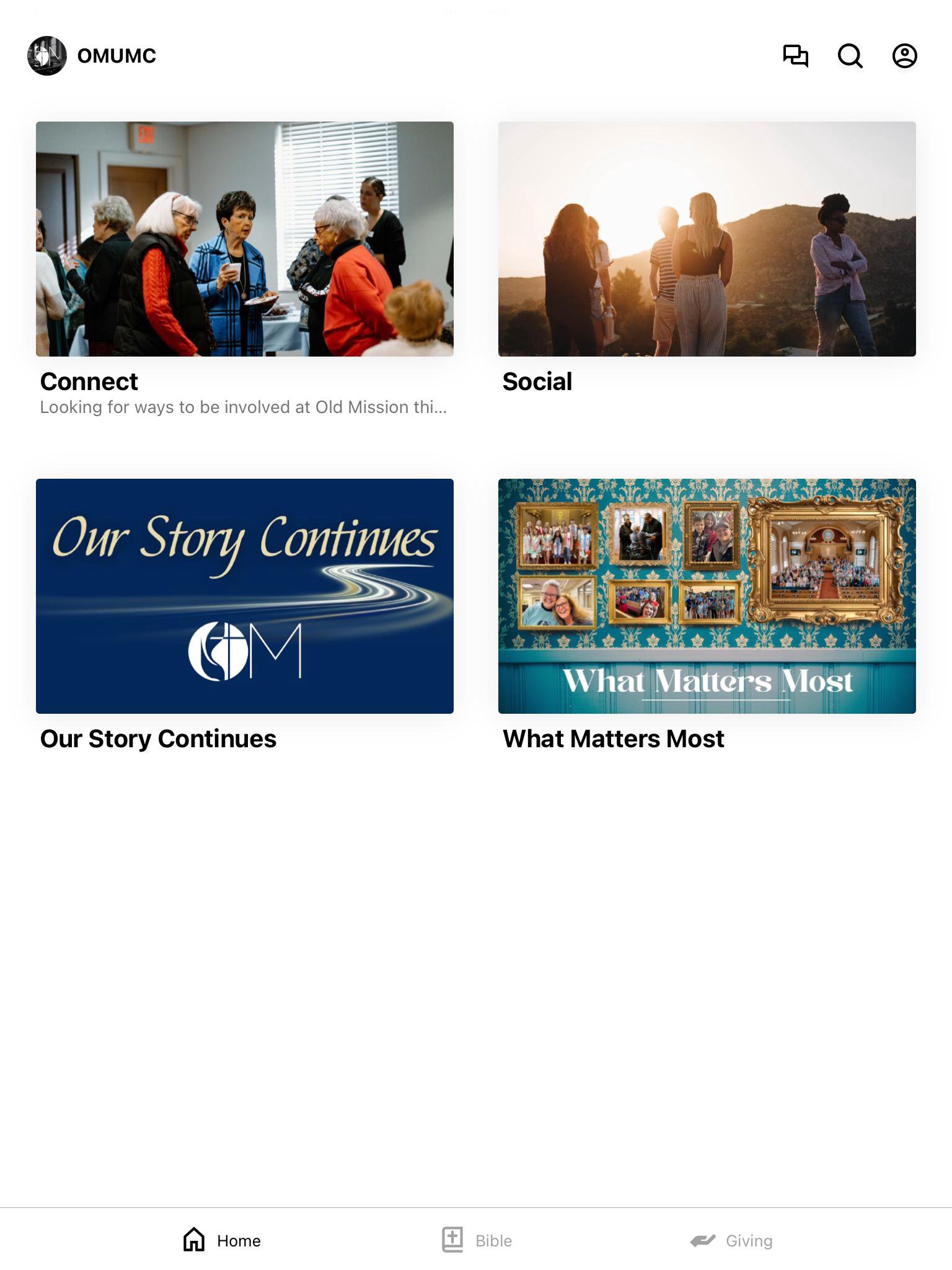Viewport: 952px width, 1270px height.
Task: Switch to the Bible tab
Action: (x=477, y=1240)
